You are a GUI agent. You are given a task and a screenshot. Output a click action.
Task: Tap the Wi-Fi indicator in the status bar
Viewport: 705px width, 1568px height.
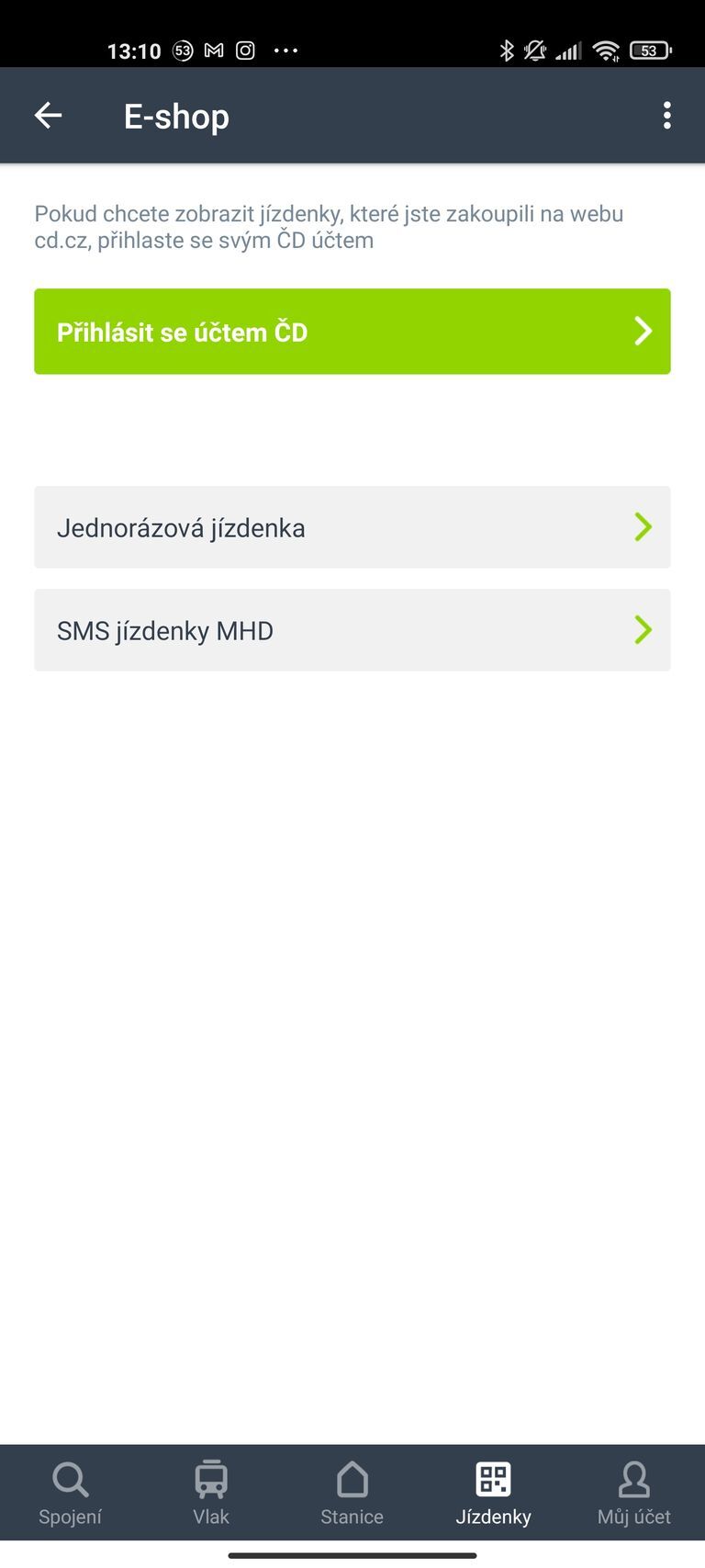[x=606, y=50]
